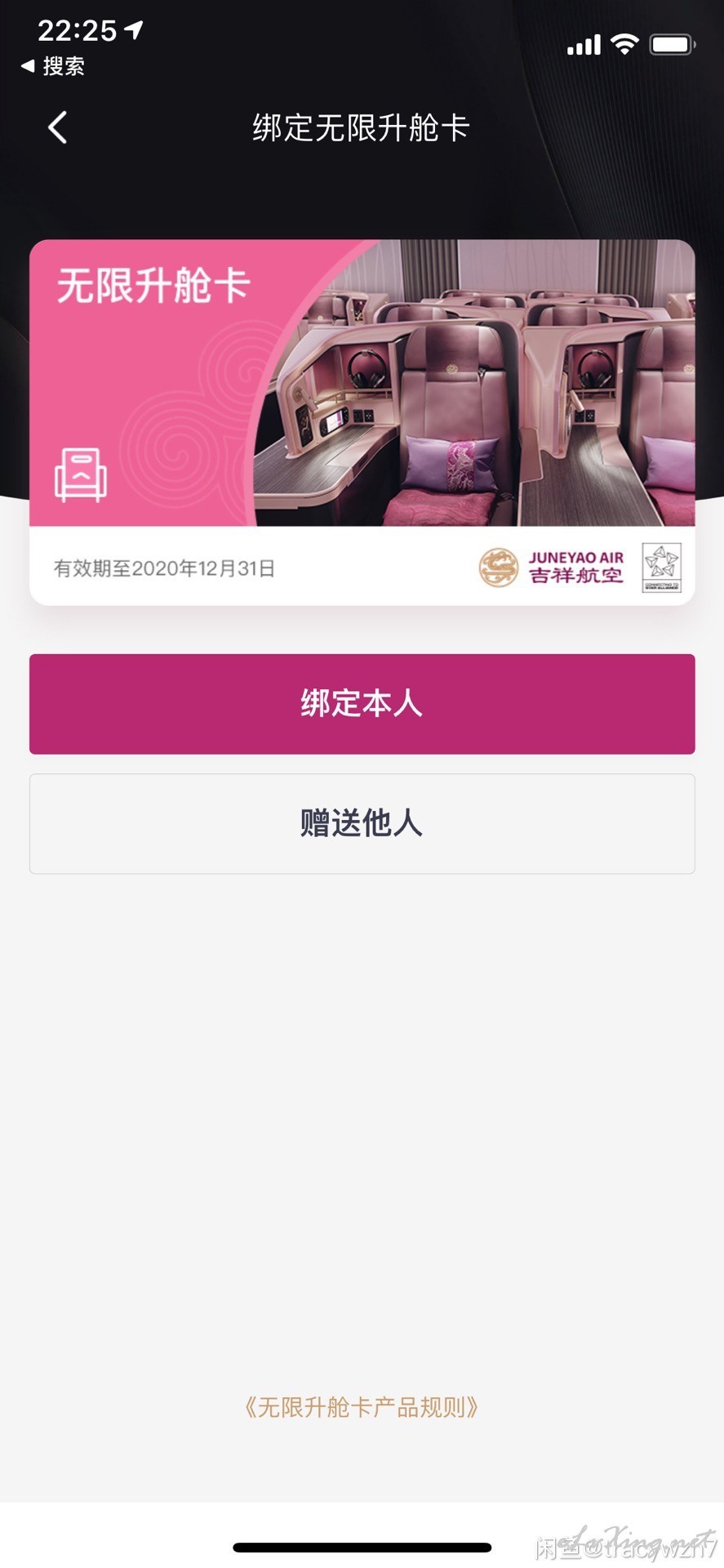Open the 无限升舱卡产品规则 link
The width and height of the screenshot is (724, 1568).
[x=362, y=1406]
